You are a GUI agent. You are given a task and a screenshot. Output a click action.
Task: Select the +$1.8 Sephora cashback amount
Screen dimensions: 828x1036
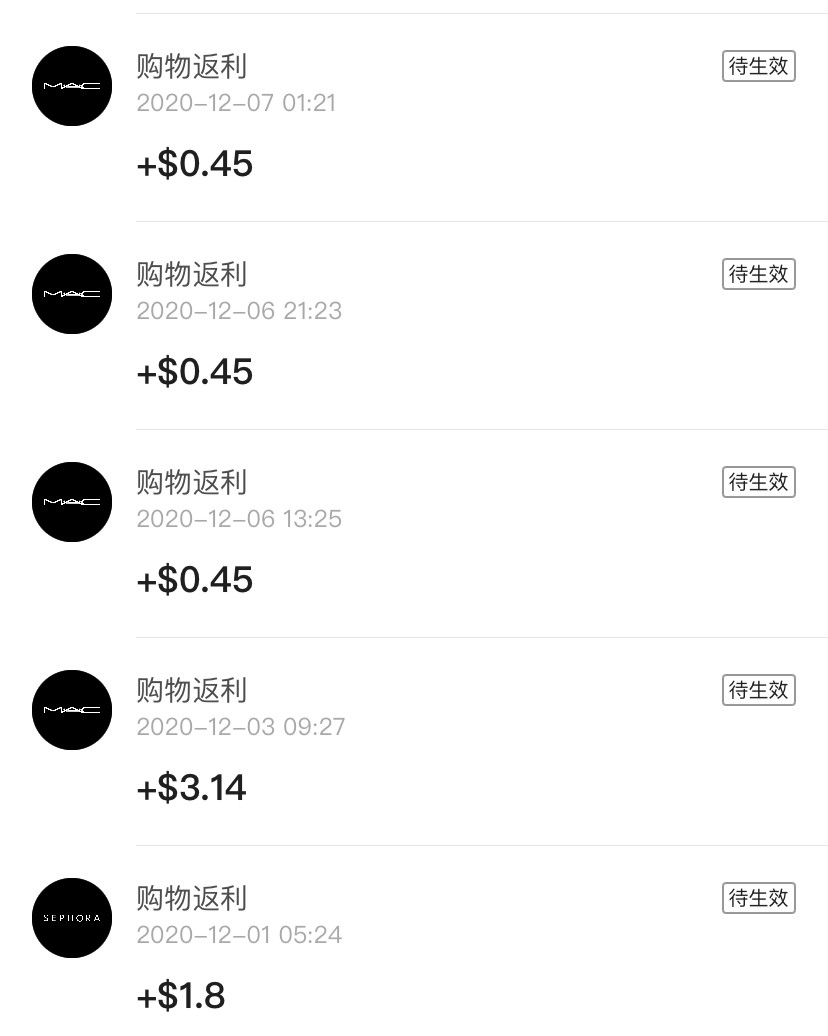tap(180, 996)
